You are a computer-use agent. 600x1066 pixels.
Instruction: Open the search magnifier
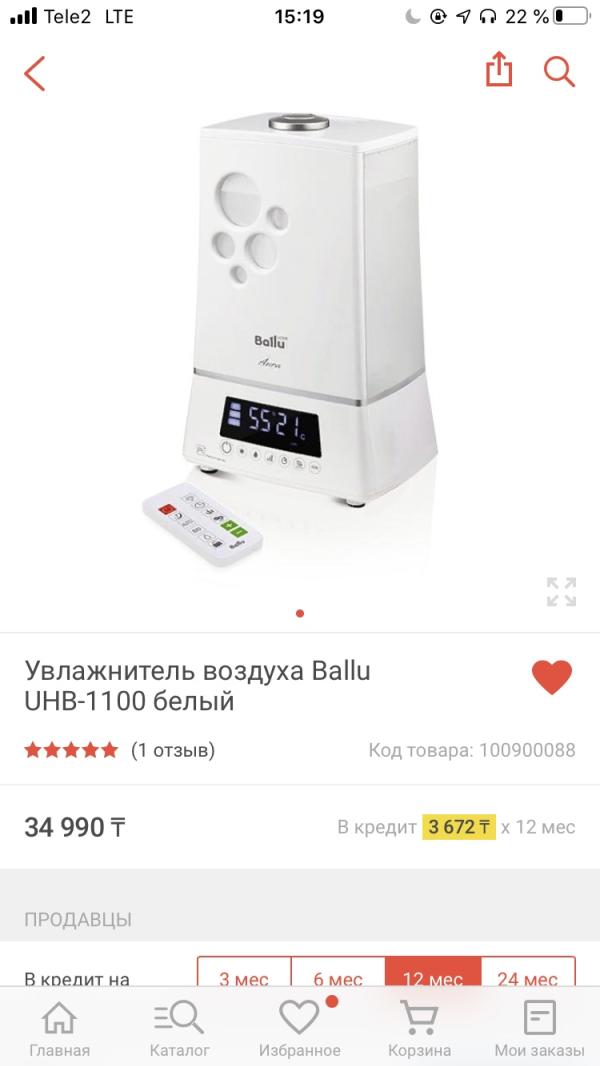click(x=559, y=72)
